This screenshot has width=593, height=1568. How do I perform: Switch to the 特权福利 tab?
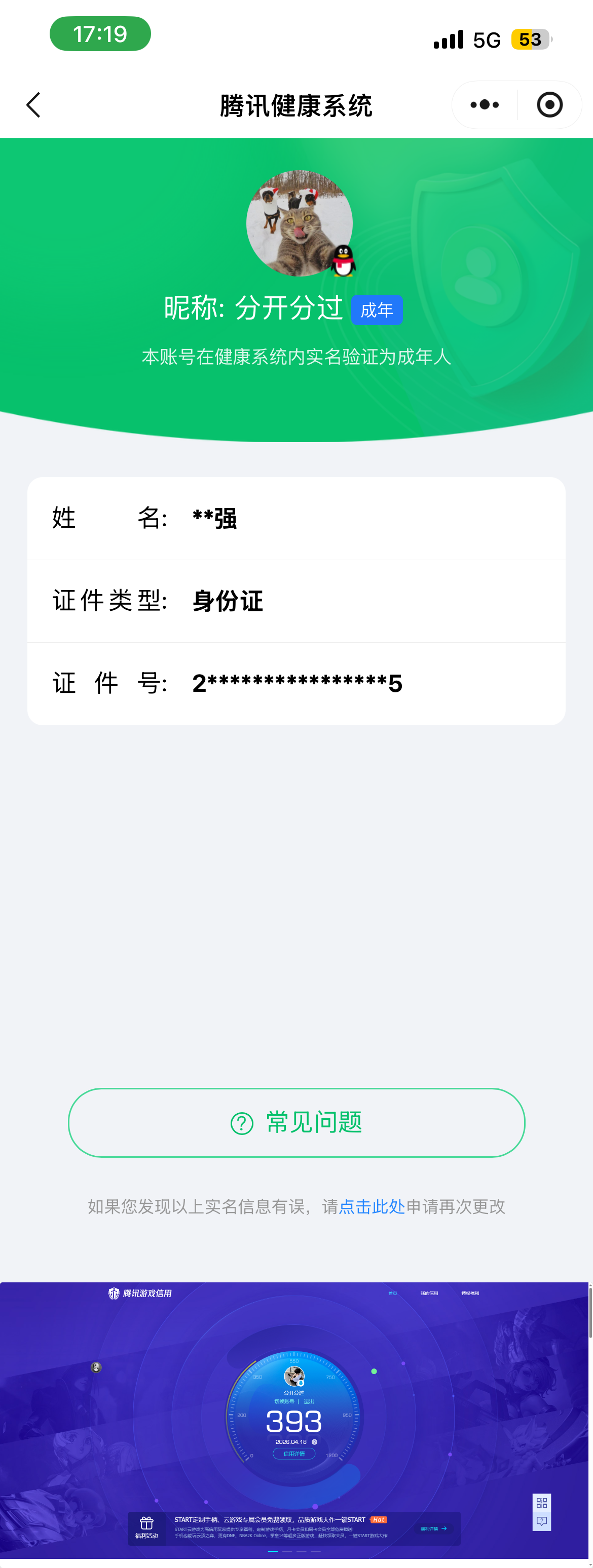click(470, 1293)
